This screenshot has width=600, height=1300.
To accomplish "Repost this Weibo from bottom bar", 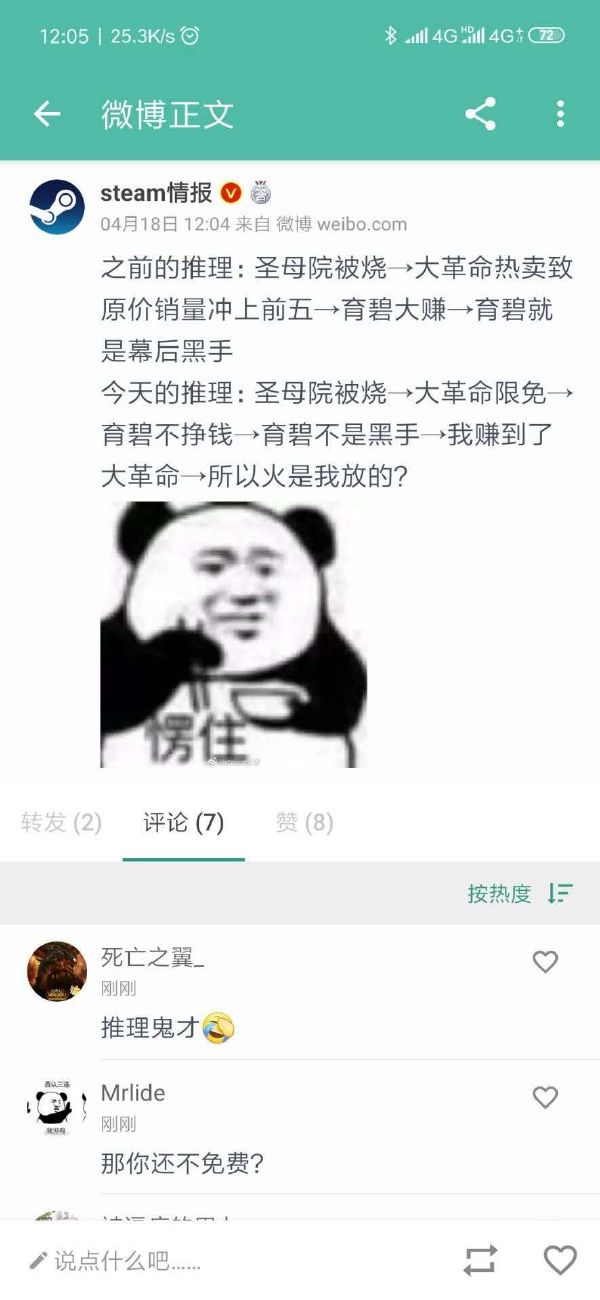I will pyautogui.click(x=480, y=1261).
